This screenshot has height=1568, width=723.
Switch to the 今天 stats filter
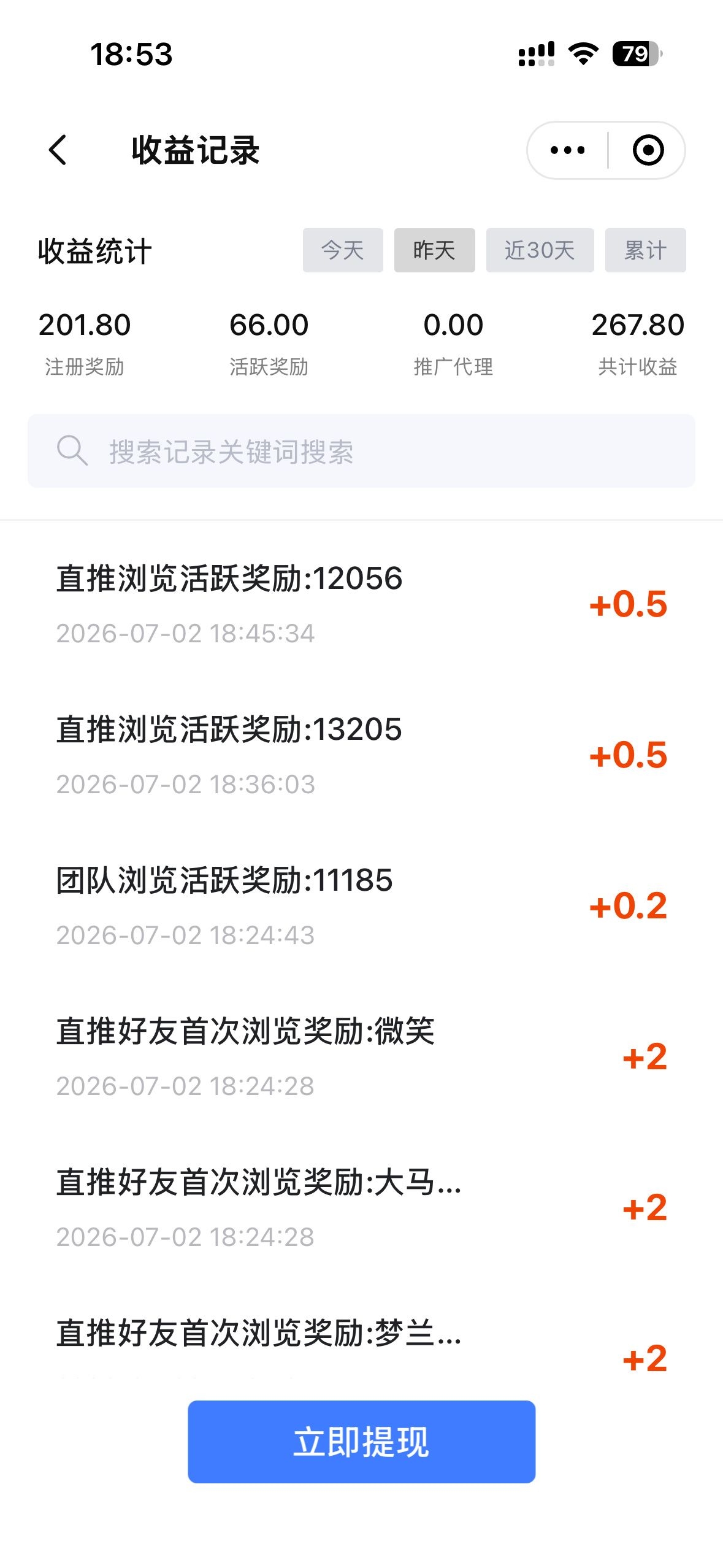[x=343, y=250]
